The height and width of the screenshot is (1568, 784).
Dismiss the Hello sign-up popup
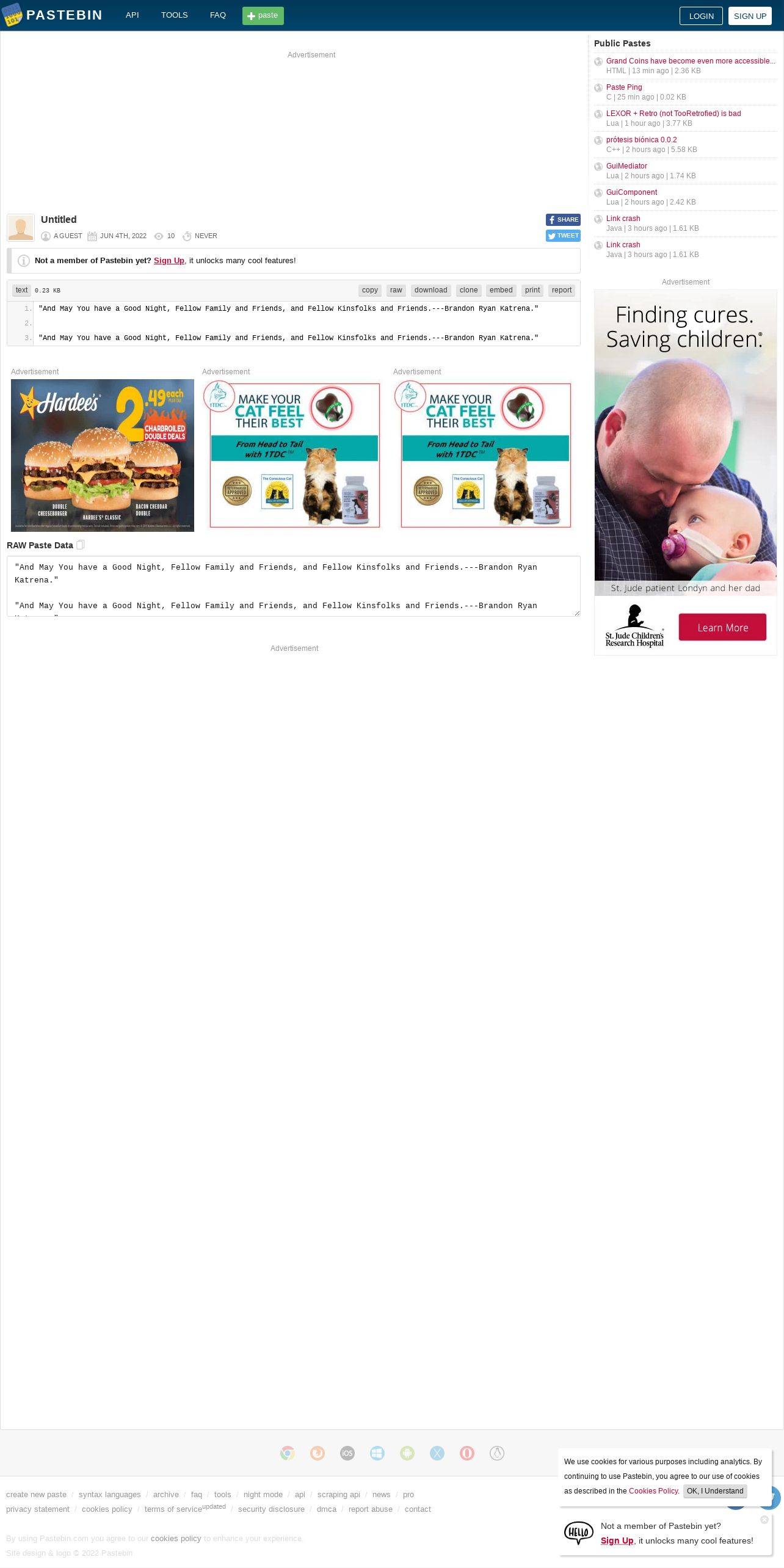point(764,1520)
